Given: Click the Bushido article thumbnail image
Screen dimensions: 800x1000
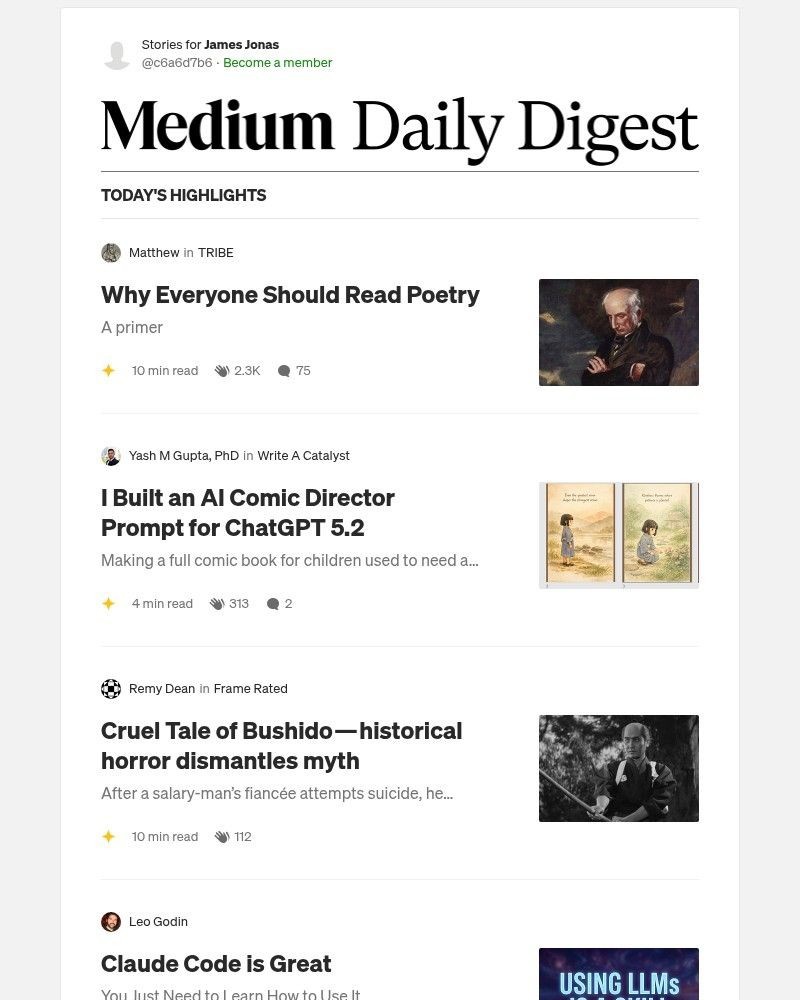Looking at the screenshot, I should tap(618, 768).
